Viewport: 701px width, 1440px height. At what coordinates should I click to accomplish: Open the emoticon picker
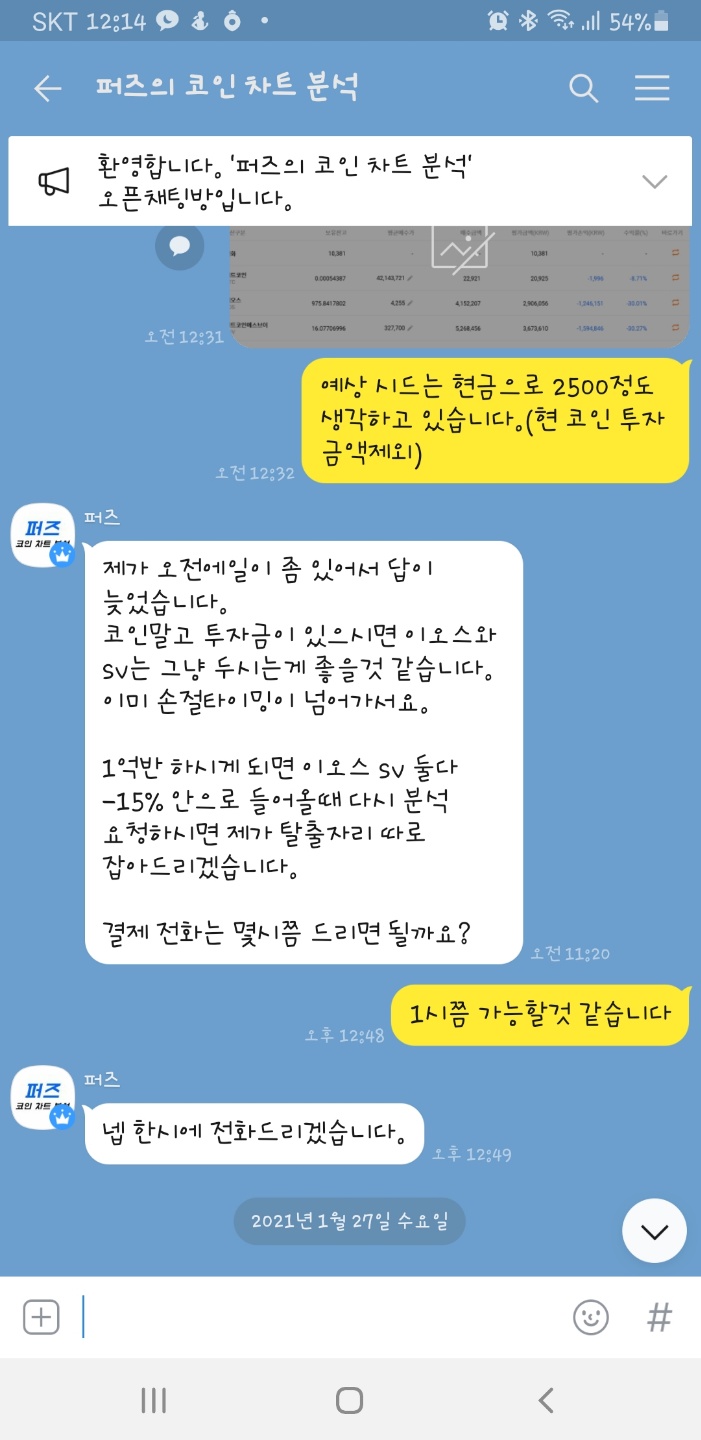(591, 1317)
